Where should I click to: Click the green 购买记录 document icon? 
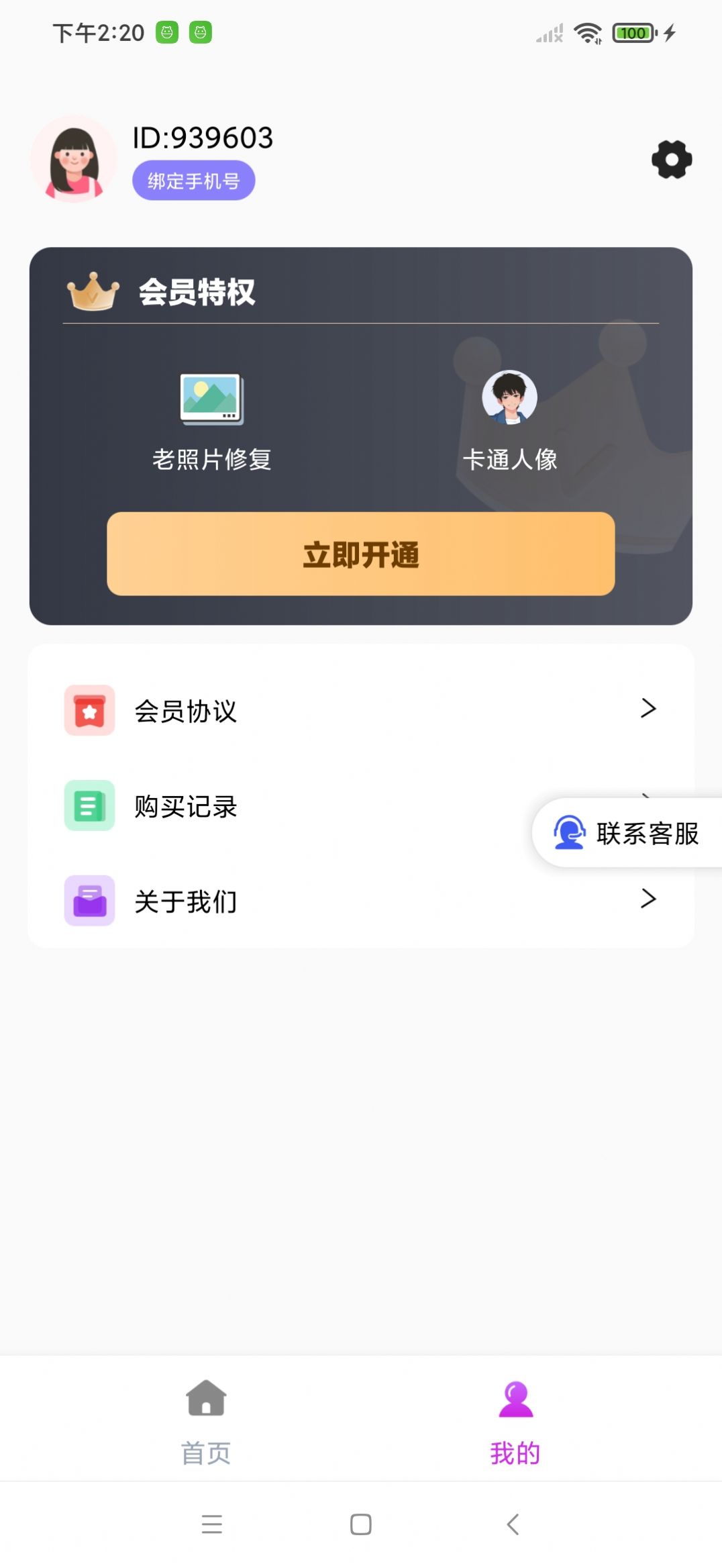pyautogui.click(x=89, y=807)
